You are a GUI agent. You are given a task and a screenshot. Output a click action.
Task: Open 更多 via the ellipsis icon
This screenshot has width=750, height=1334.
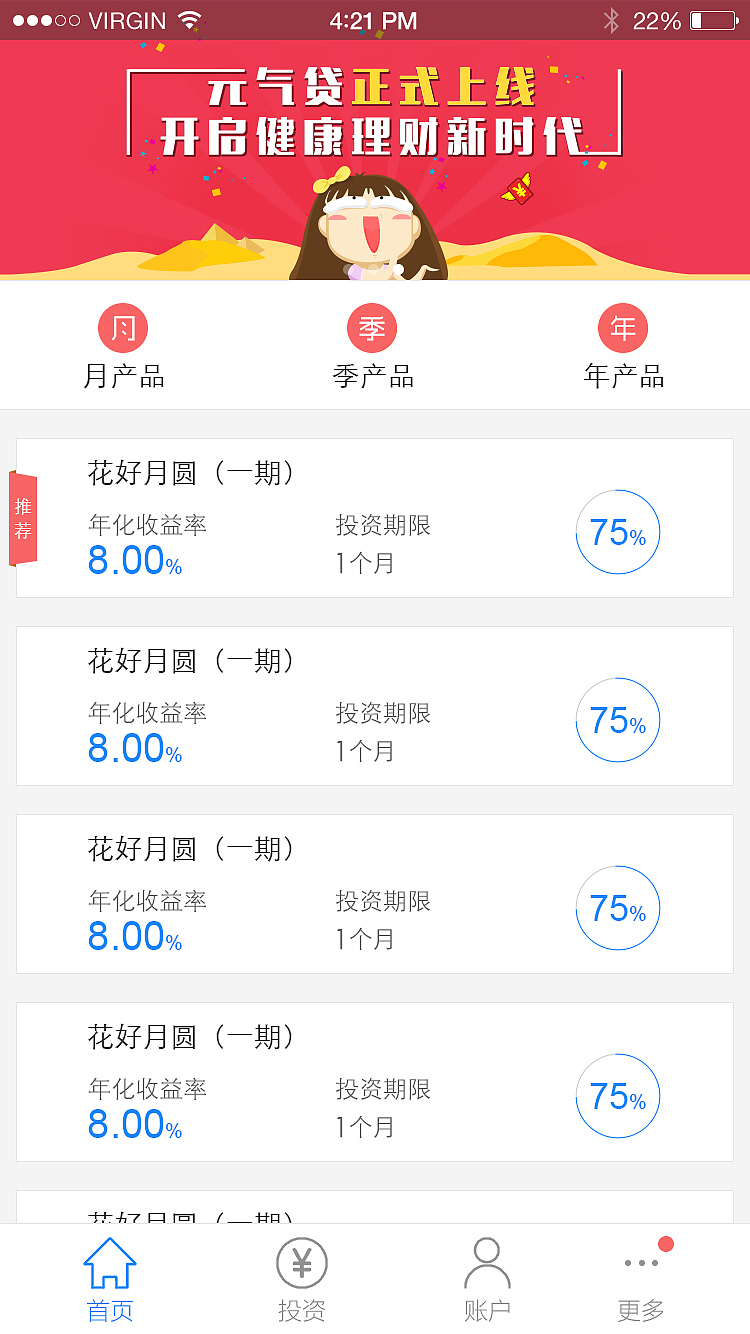tap(640, 1264)
